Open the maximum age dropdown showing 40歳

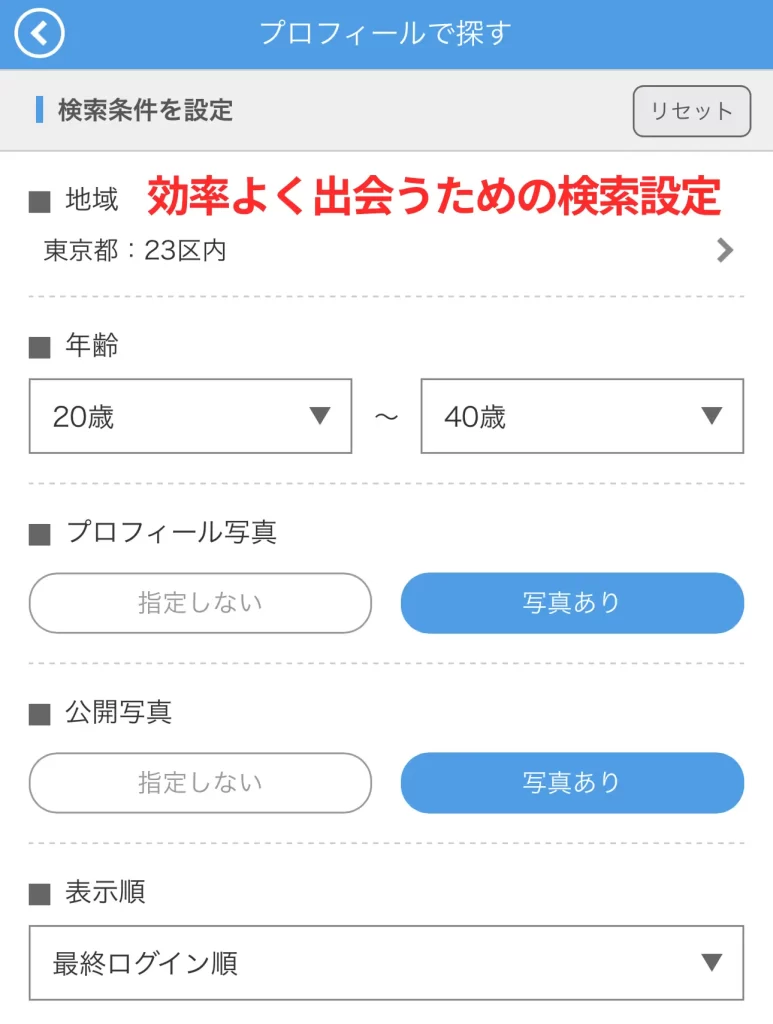582,416
